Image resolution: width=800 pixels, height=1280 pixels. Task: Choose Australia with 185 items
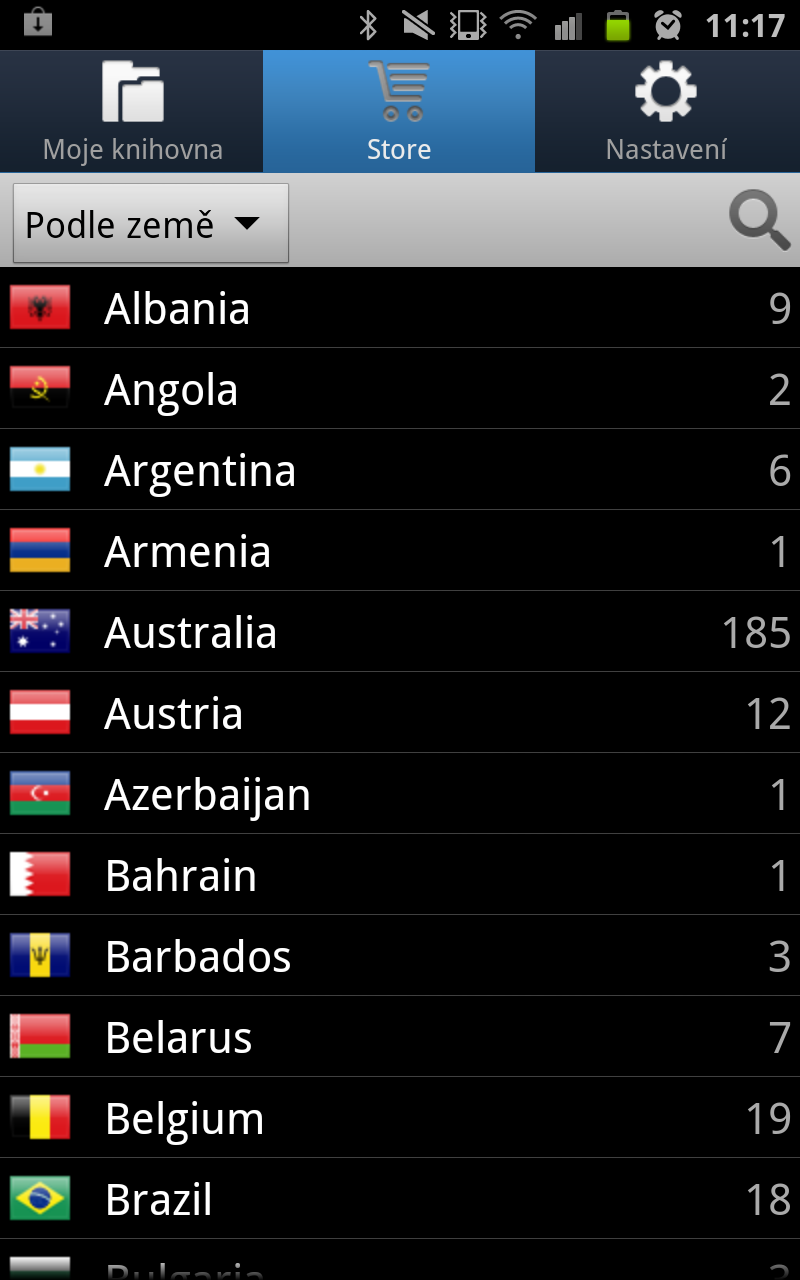400,632
